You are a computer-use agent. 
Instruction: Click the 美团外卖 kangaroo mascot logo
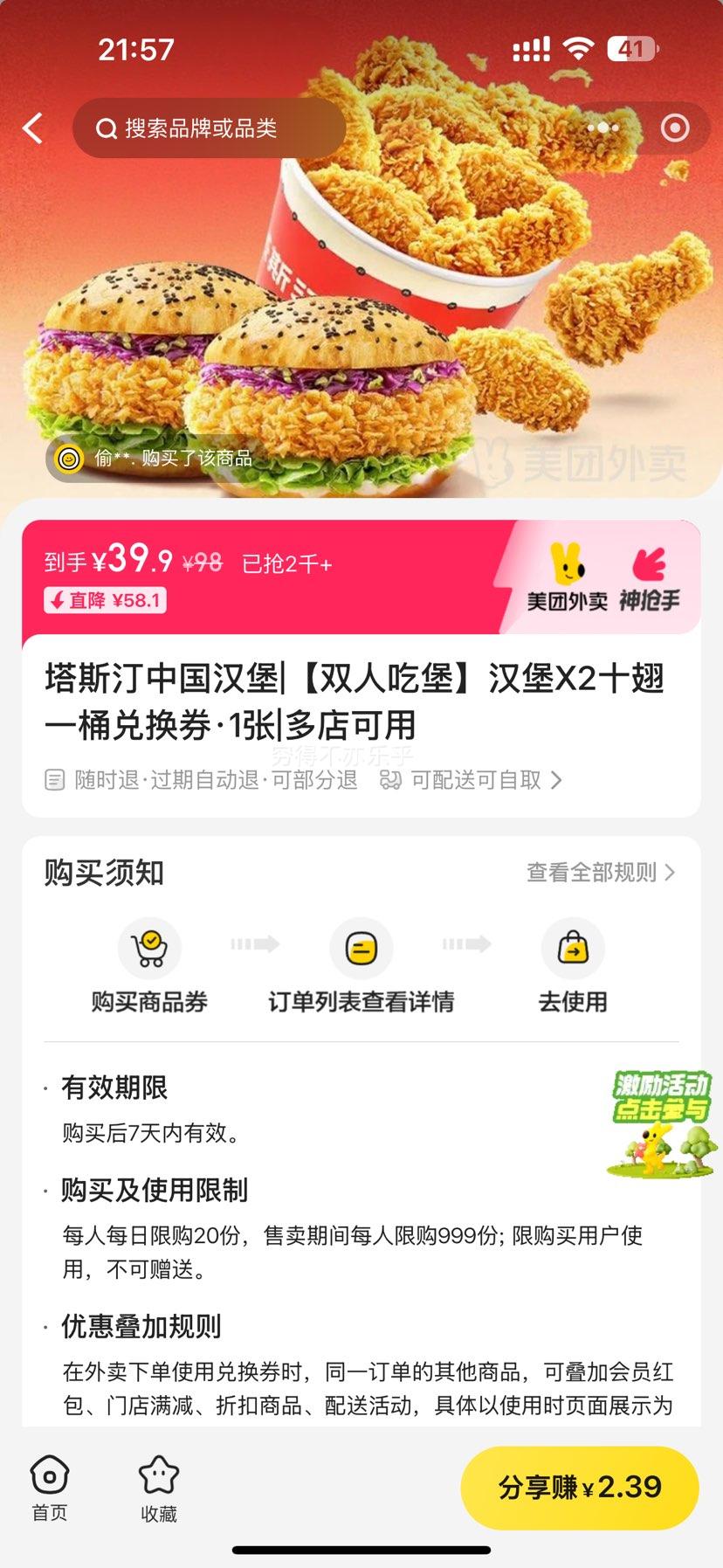pos(567,569)
